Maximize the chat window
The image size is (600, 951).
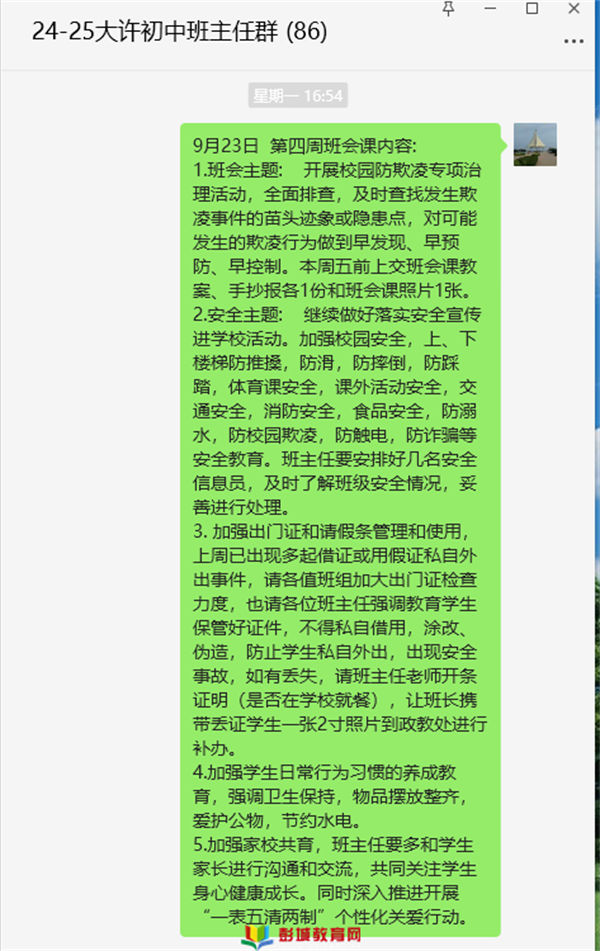point(532,9)
